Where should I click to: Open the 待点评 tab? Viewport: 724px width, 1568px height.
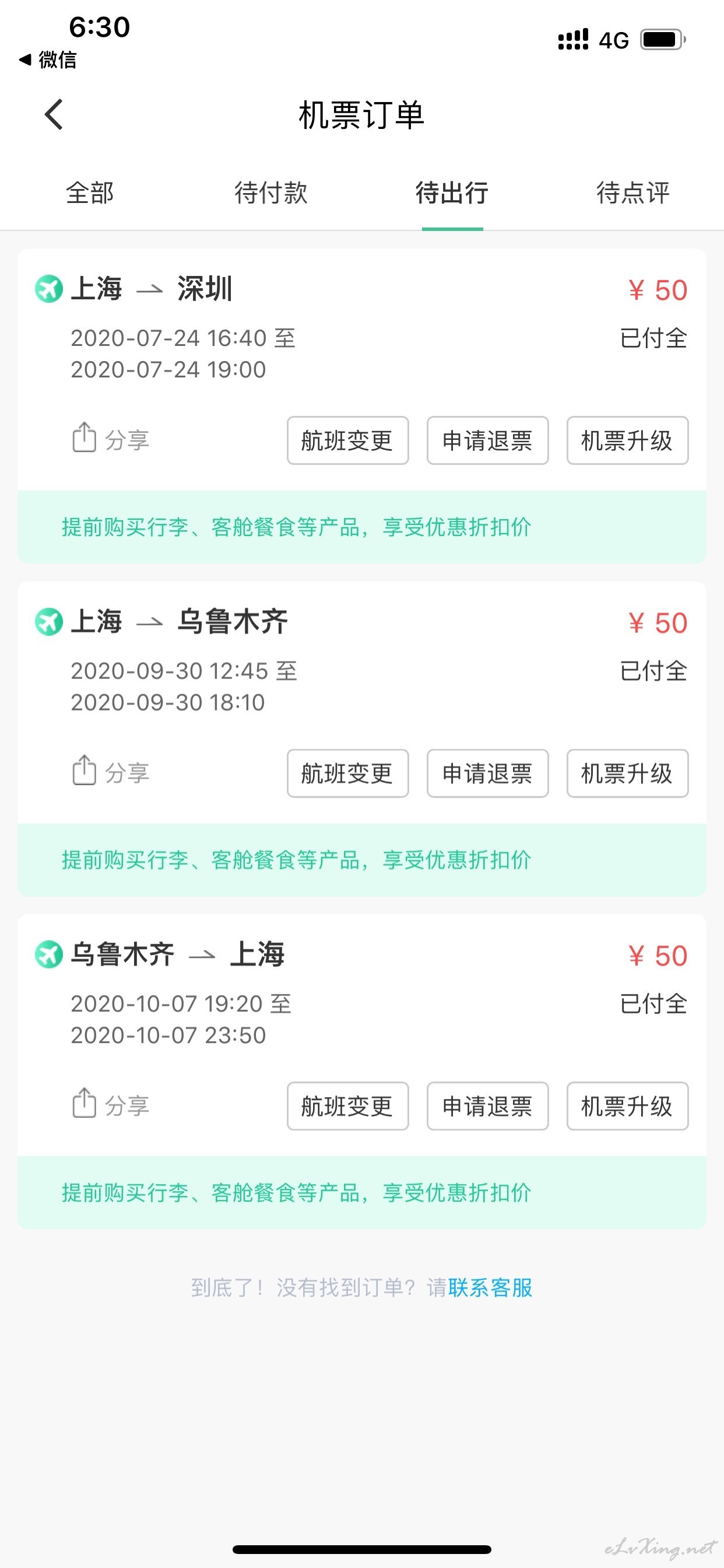click(x=632, y=193)
